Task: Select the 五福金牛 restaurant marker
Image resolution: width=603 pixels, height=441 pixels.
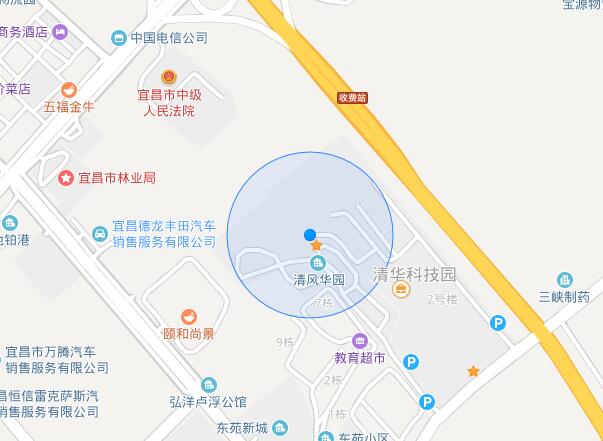Action: (68, 89)
